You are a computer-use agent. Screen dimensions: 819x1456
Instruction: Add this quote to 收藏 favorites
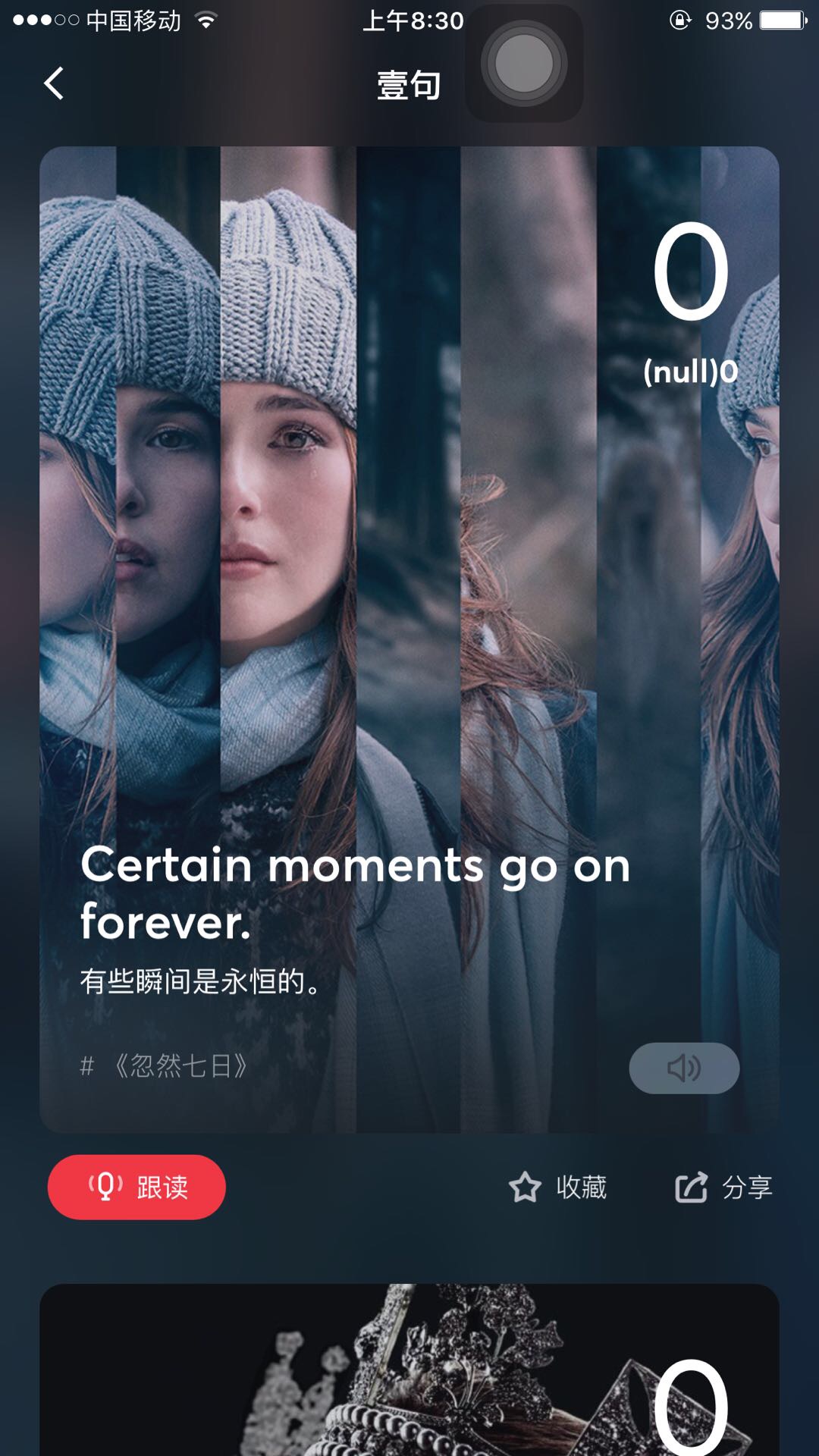[558, 1188]
